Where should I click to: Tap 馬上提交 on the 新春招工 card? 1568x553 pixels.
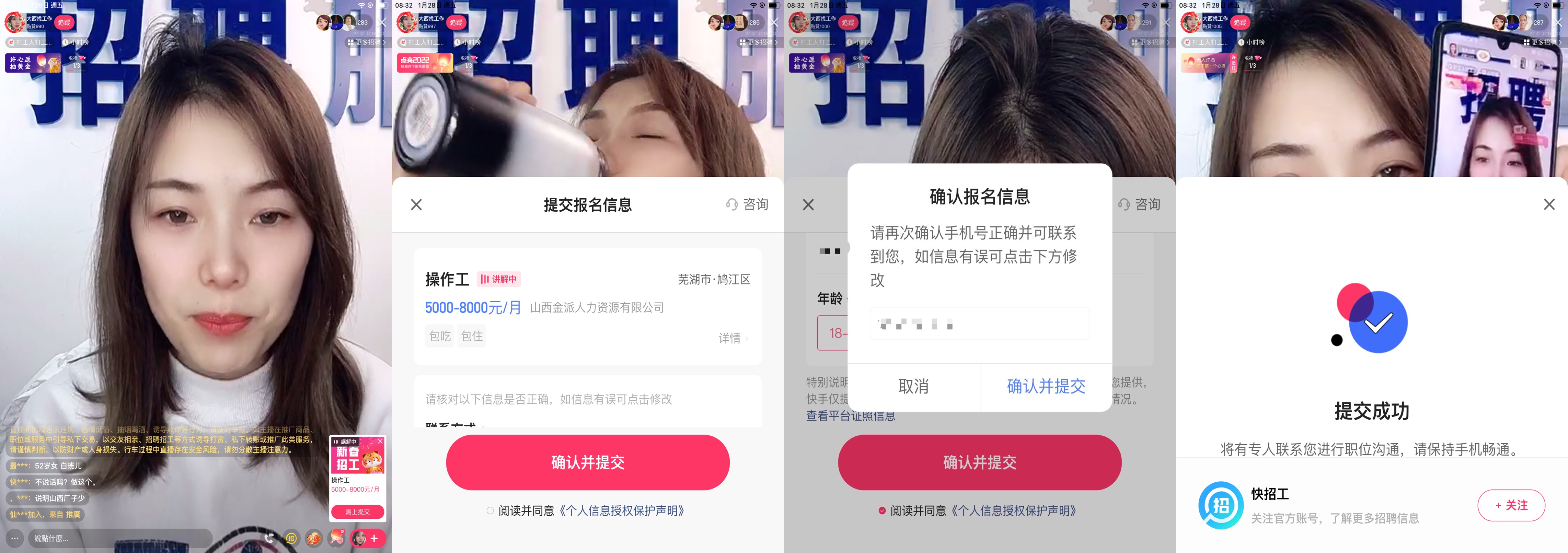(357, 511)
